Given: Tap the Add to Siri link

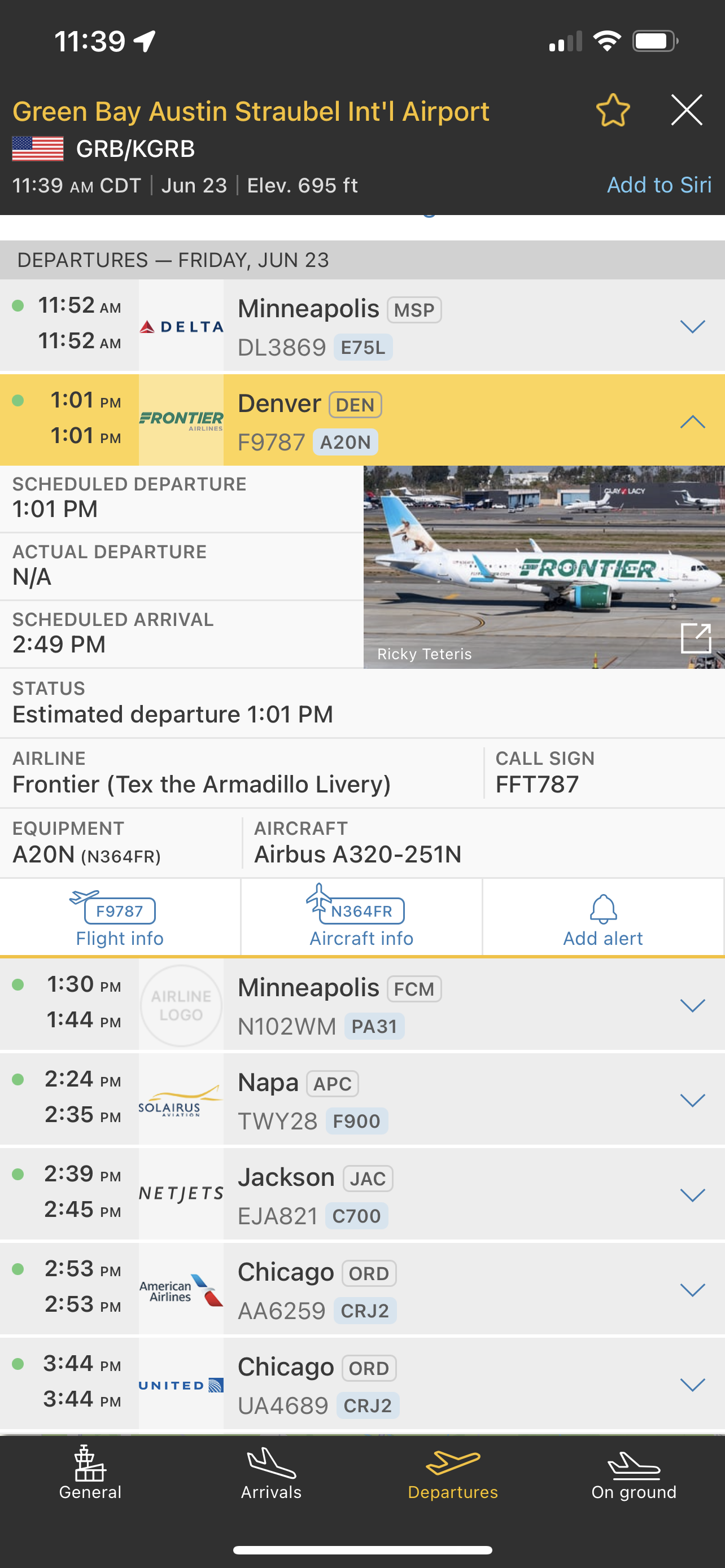Looking at the screenshot, I should click(x=658, y=185).
